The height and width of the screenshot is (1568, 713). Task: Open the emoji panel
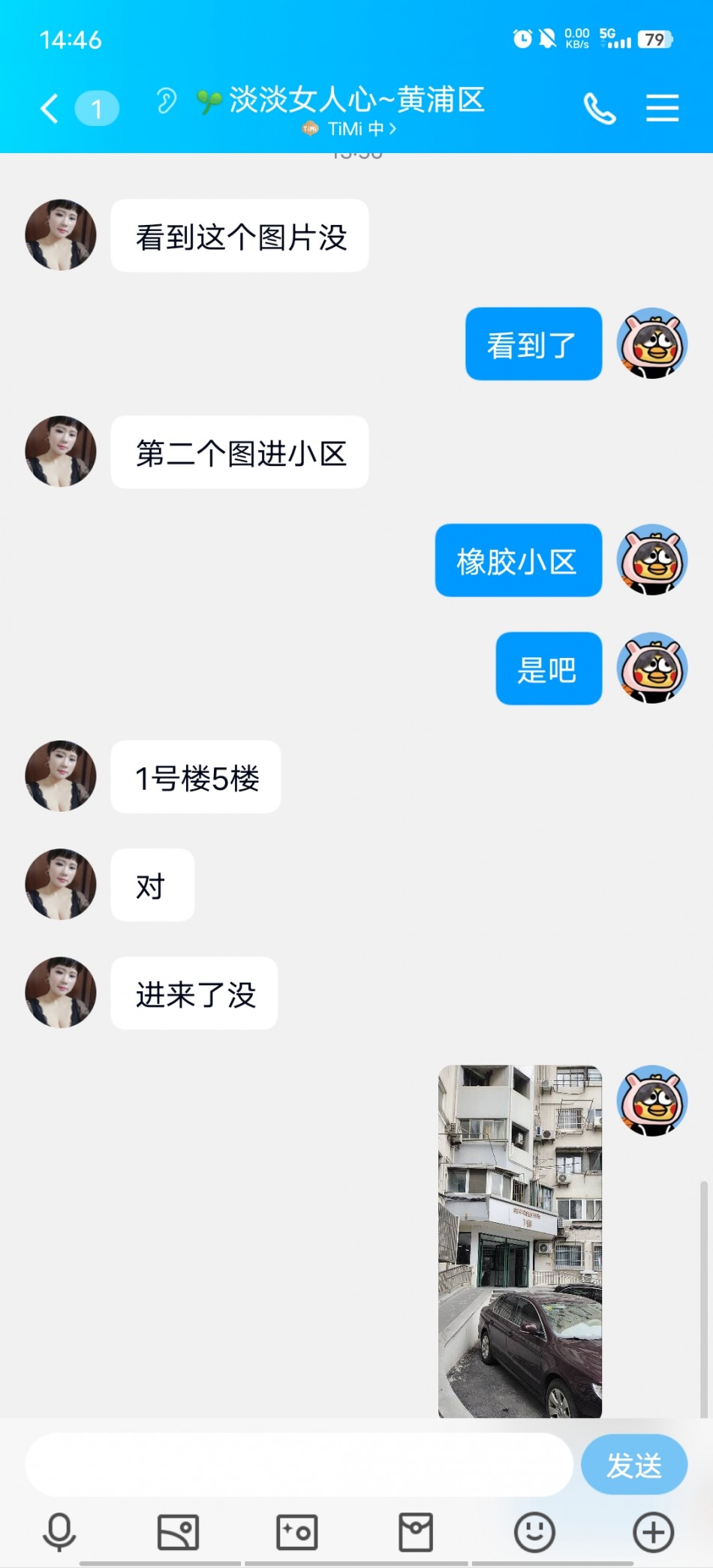click(534, 1531)
